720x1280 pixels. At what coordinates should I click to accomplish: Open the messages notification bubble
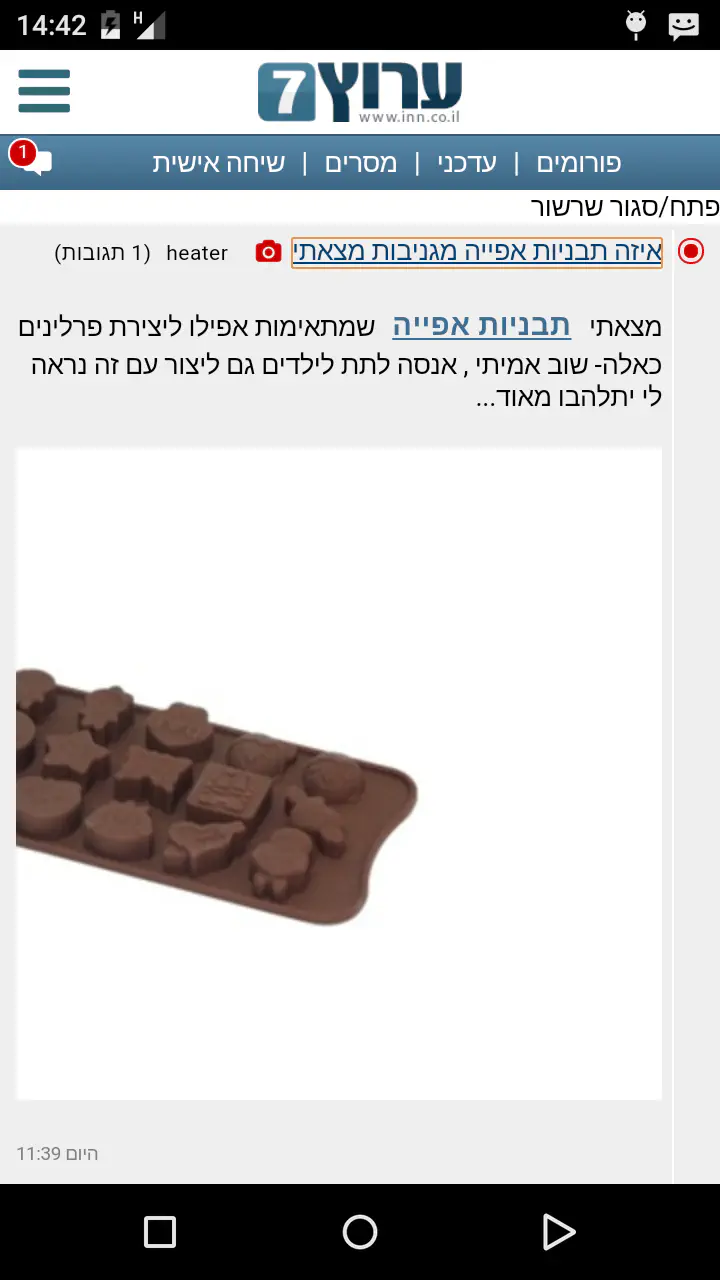(x=32, y=161)
